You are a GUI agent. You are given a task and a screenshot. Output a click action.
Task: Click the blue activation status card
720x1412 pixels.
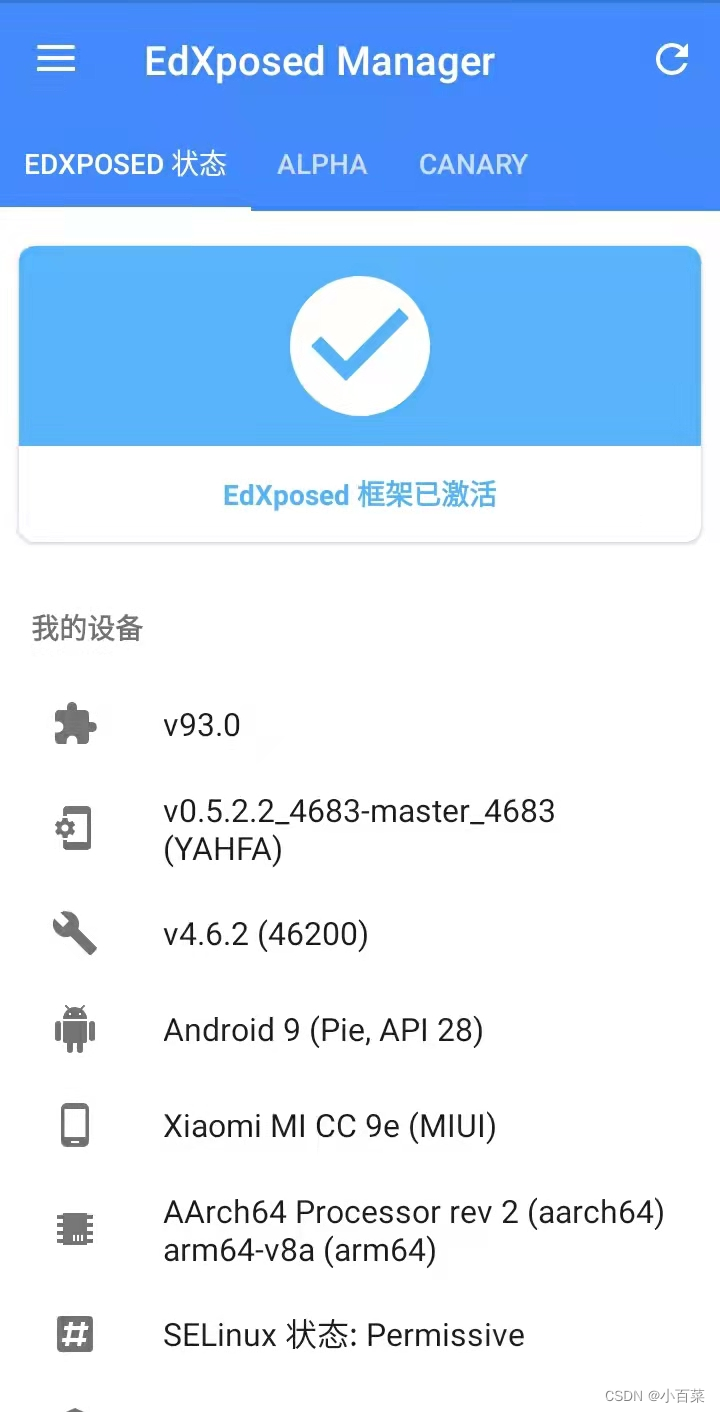(x=360, y=390)
